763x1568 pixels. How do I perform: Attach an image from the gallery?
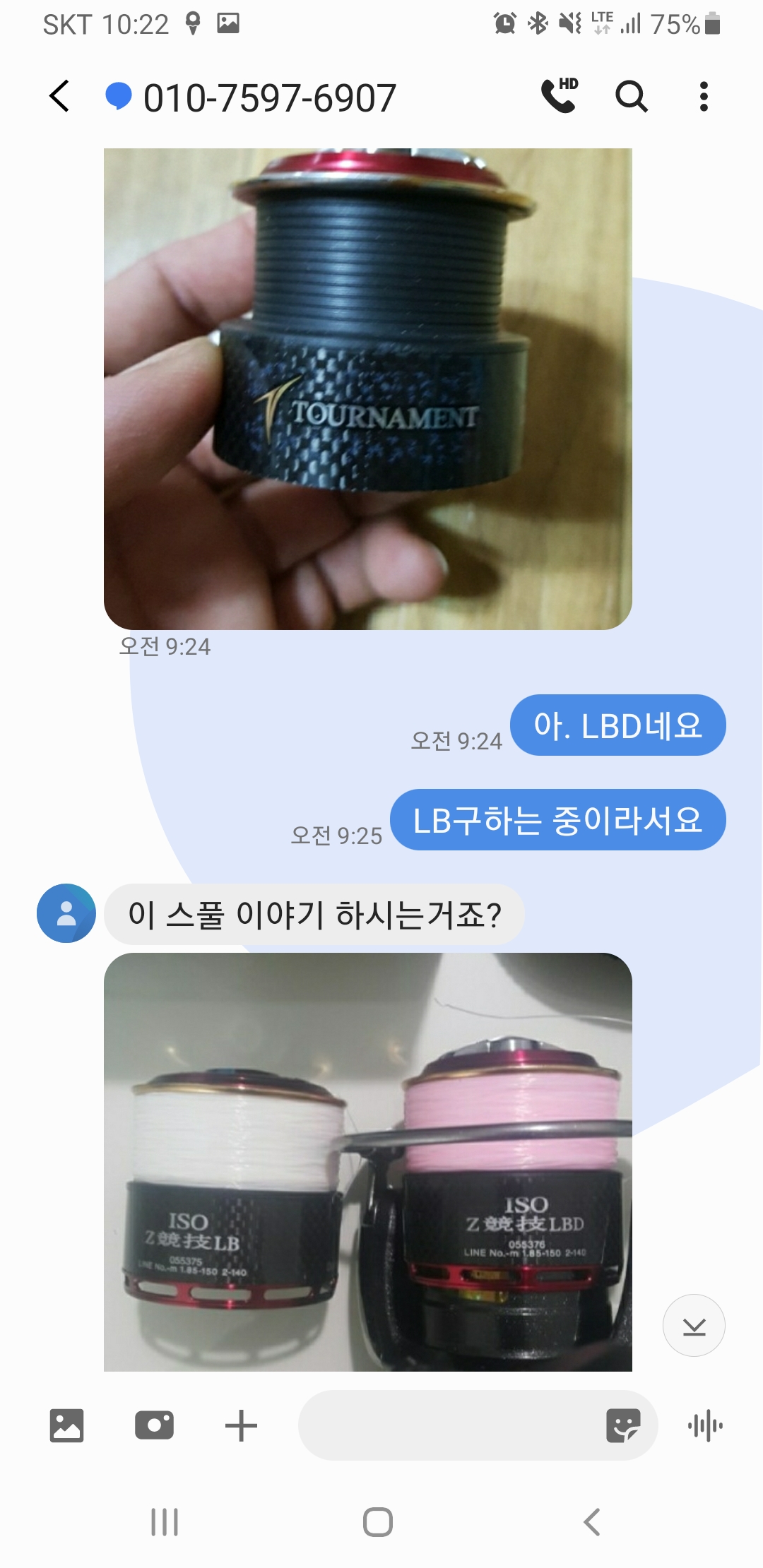(x=67, y=1425)
